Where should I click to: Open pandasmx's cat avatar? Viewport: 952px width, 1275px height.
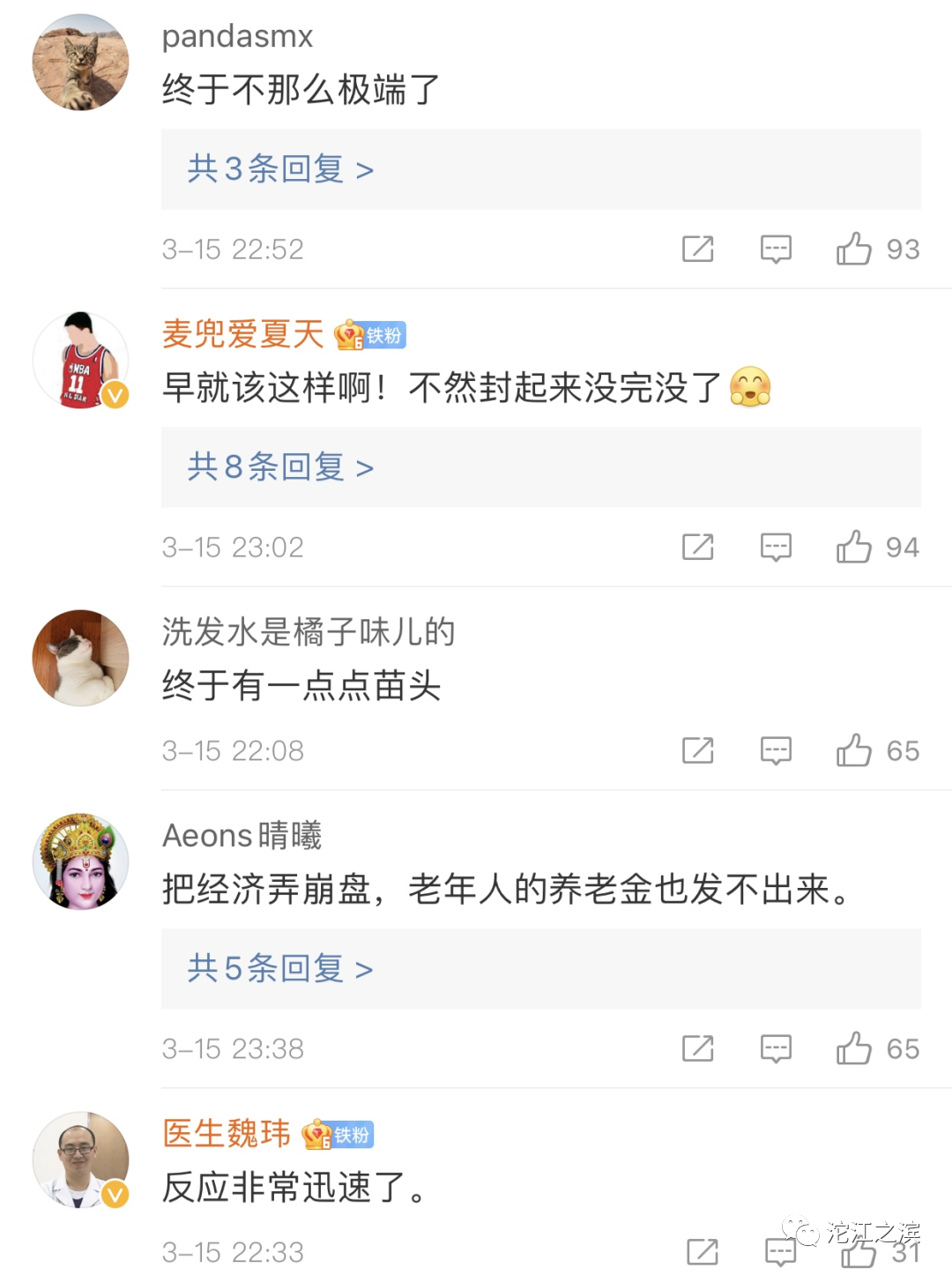tap(80, 63)
